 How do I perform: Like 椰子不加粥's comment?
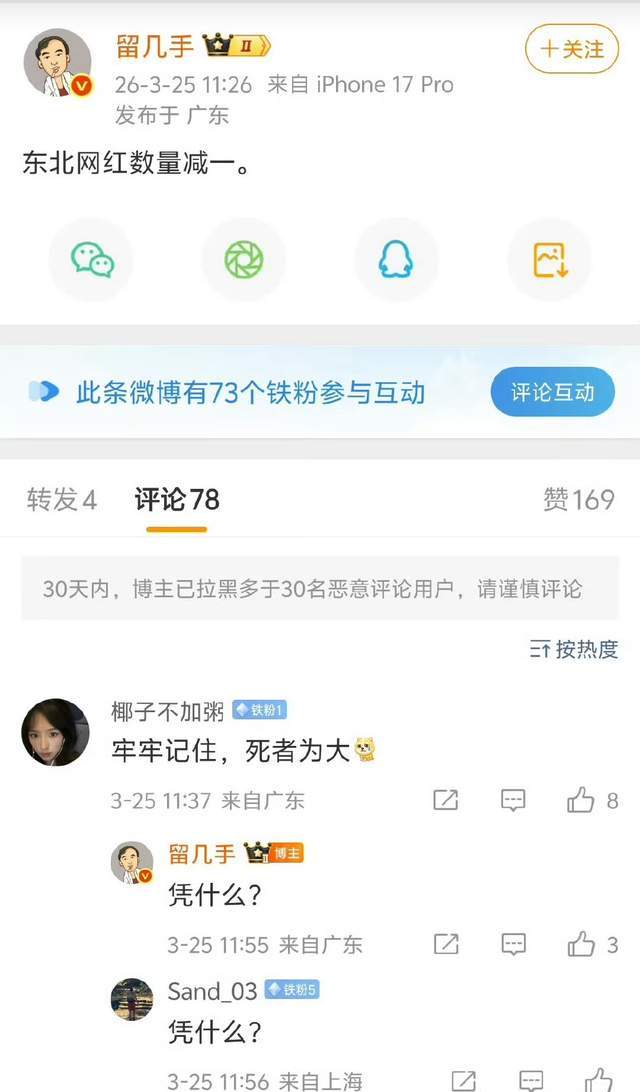581,800
